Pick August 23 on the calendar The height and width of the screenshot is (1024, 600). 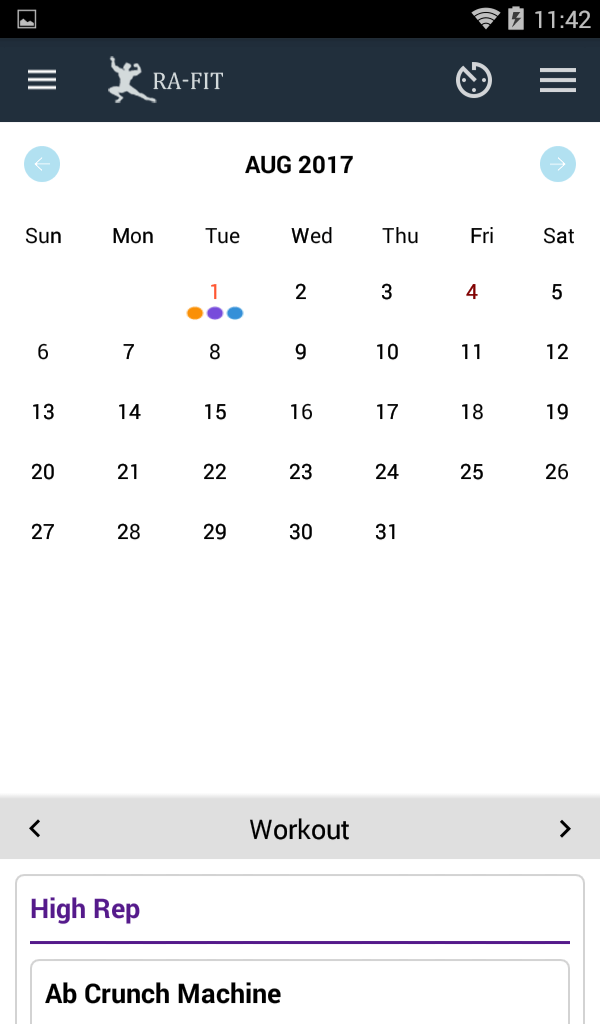[301, 472]
